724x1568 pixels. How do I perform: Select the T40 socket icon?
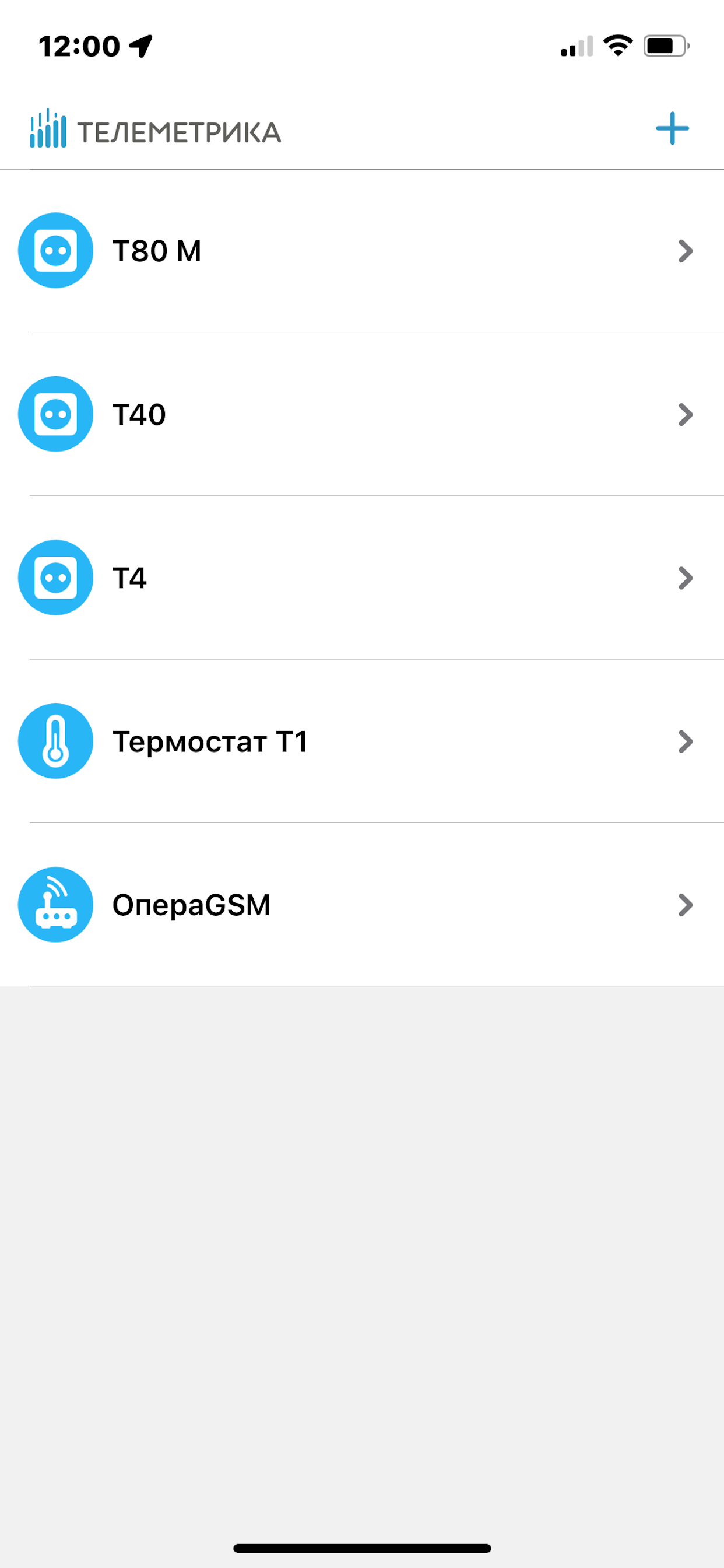[55, 415]
